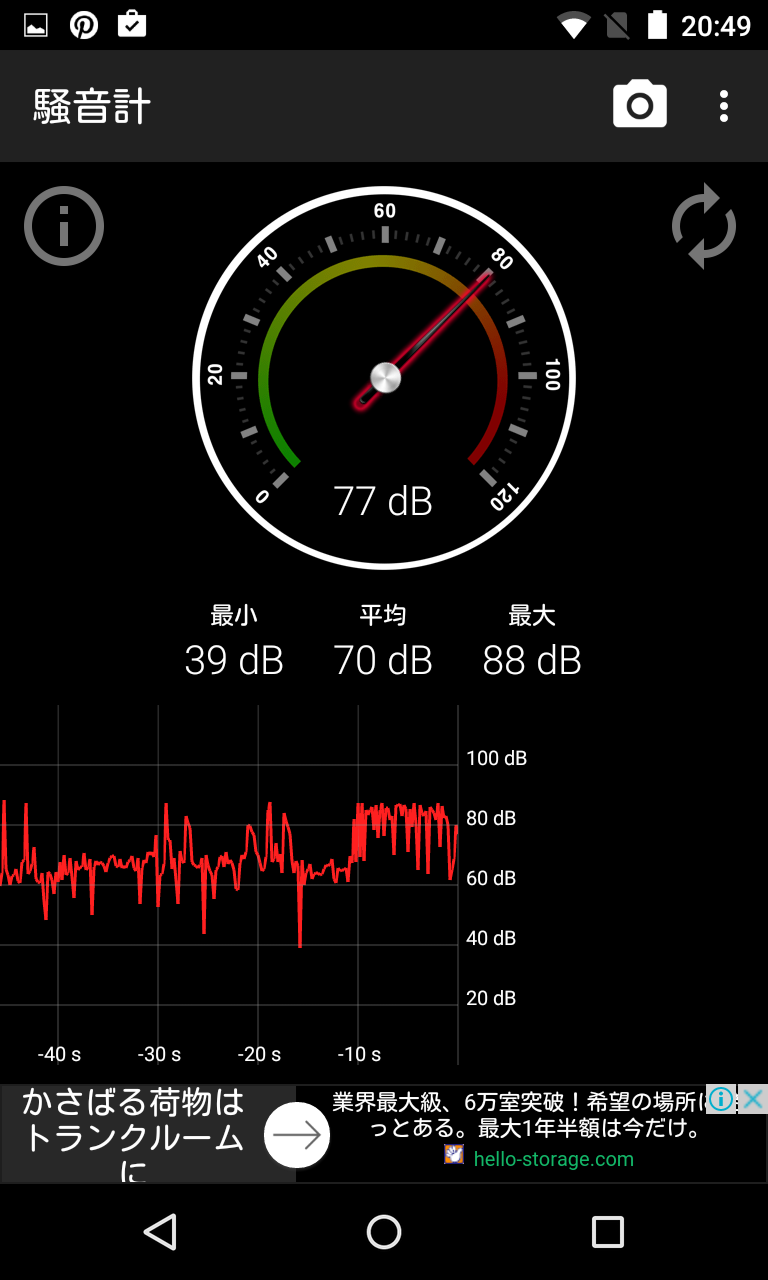Take a screenshot with the camera icon

639,105
